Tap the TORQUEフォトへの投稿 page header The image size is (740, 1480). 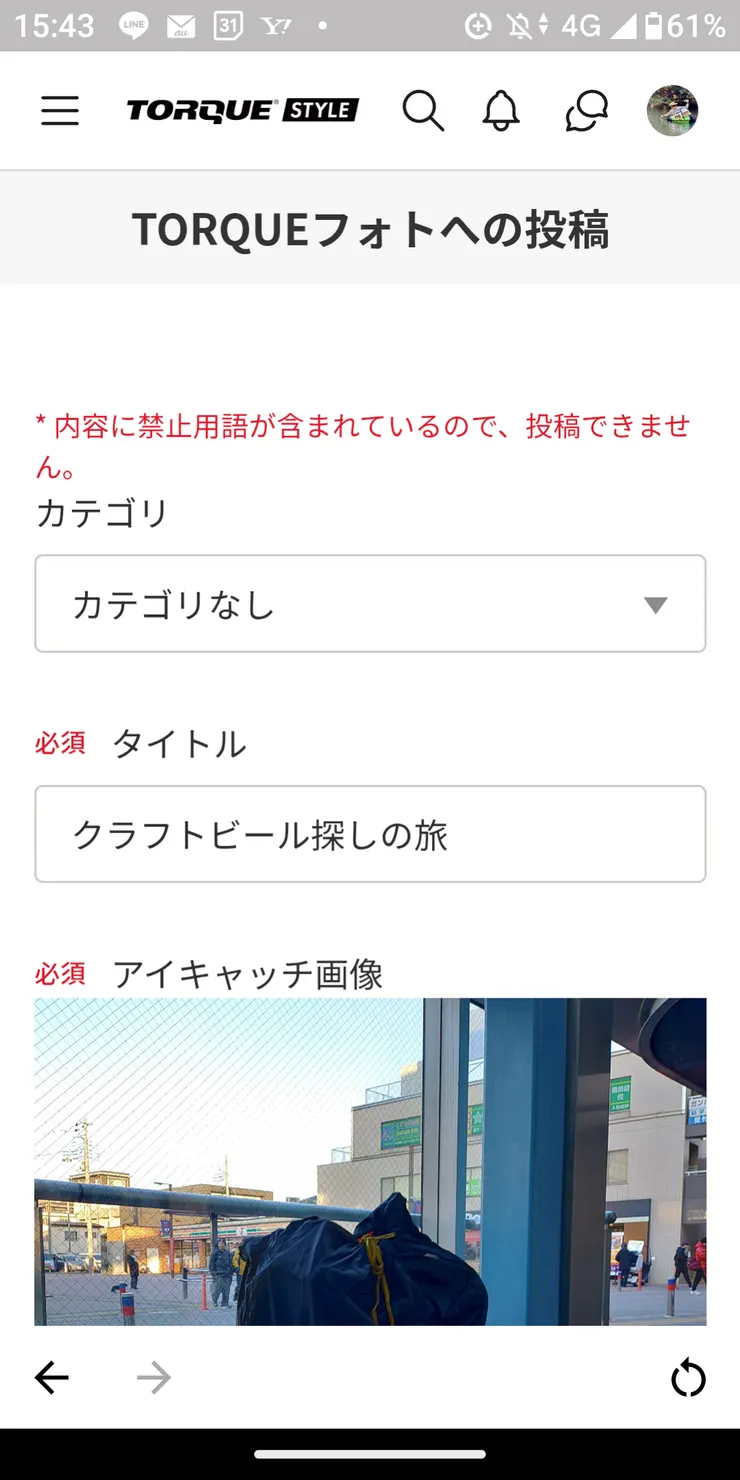pos(370,228)
